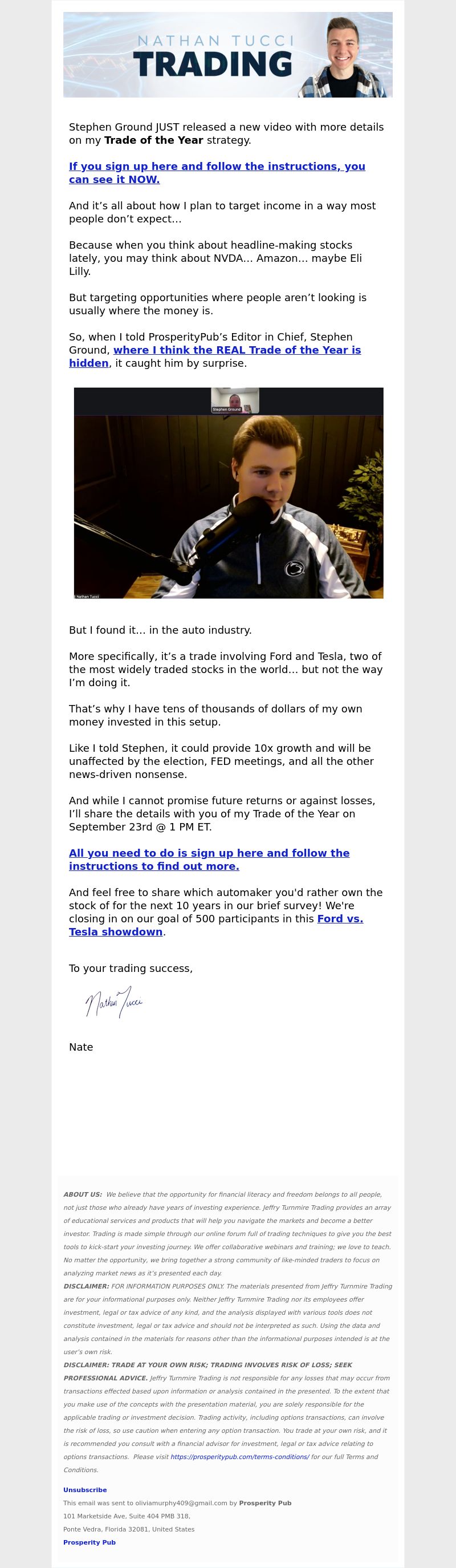Open the video image of Nathan Tucci
The width and height of the screenshot is (456, 1568).
pyautogui.click(x=229, y=493)
